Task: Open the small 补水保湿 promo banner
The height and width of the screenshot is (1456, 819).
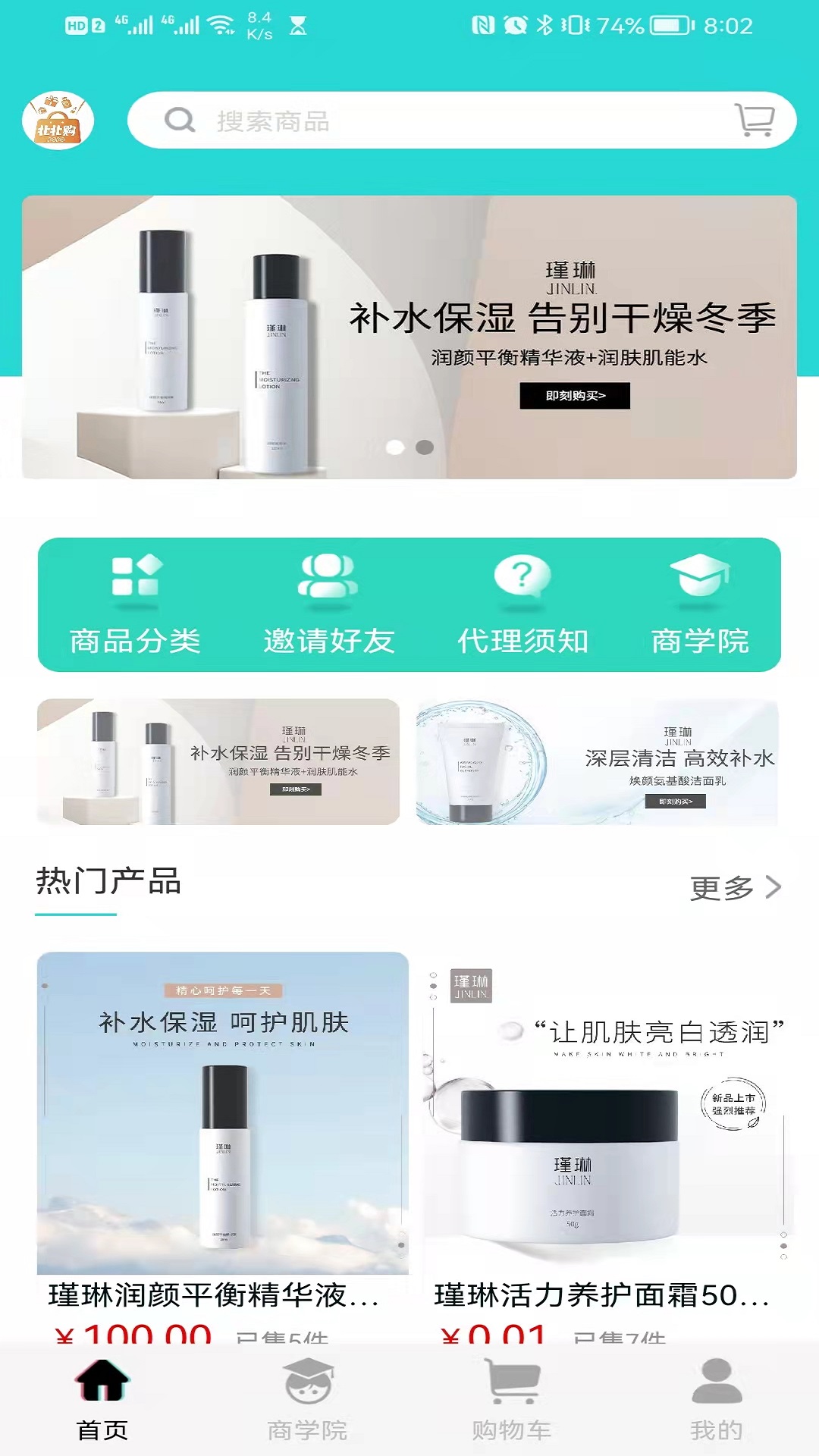Action: click(x=218, y=761)
